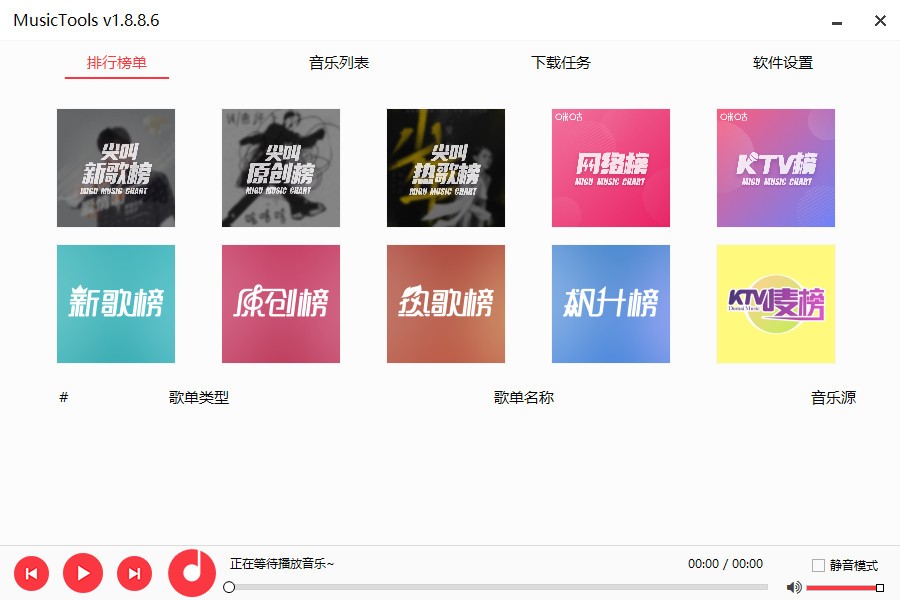This screenshot has height=600, width=900.
Task: Skip to the previous track
Action: [x=31, y=573]
